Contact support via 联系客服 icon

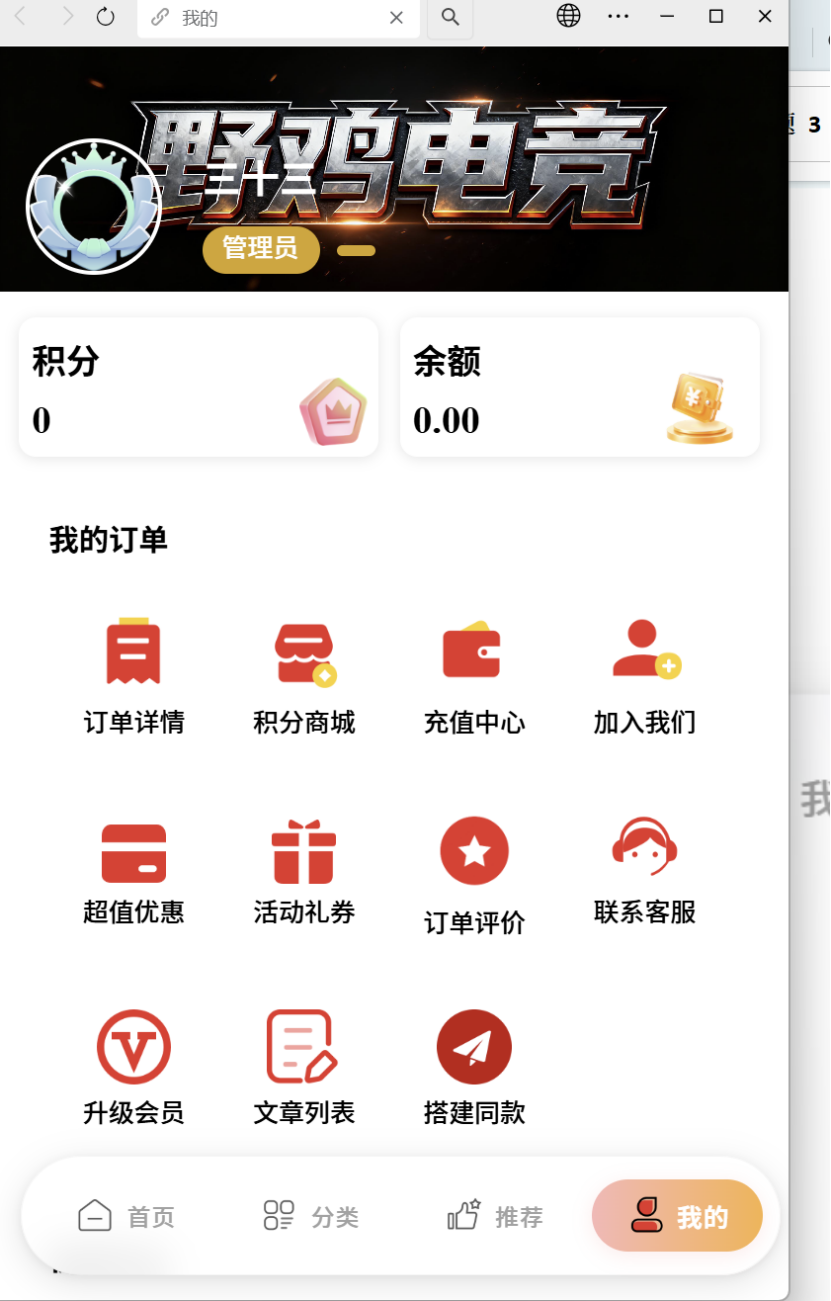(x=644, y=869)
